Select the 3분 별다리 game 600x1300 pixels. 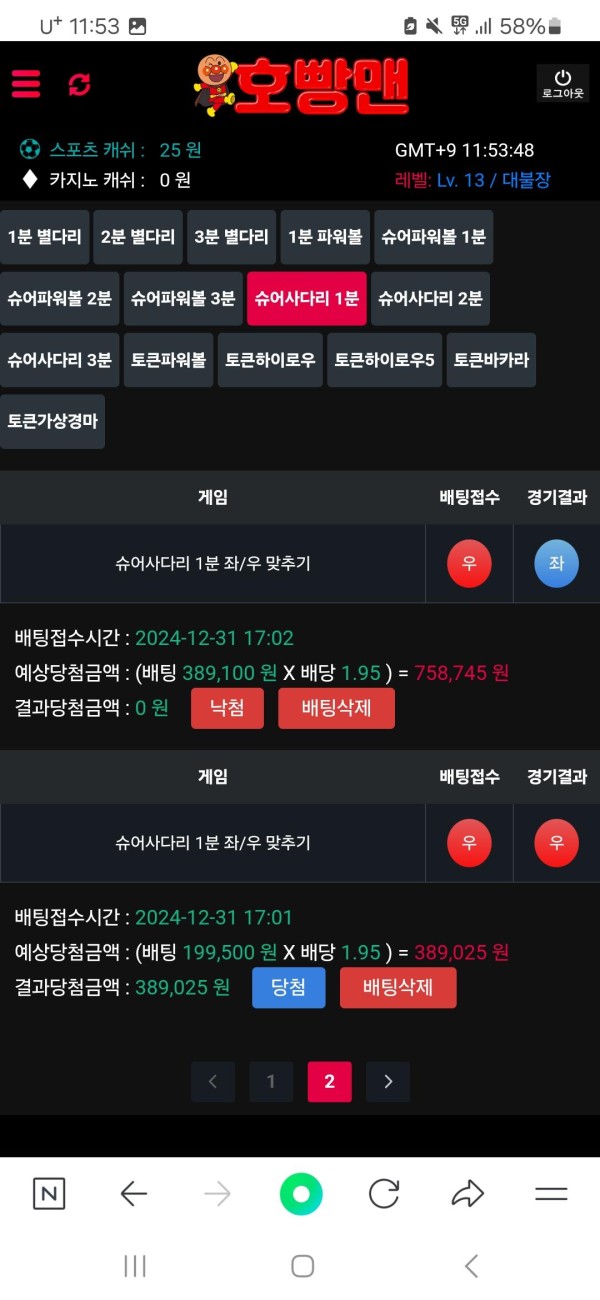click(x=231, y=237)
